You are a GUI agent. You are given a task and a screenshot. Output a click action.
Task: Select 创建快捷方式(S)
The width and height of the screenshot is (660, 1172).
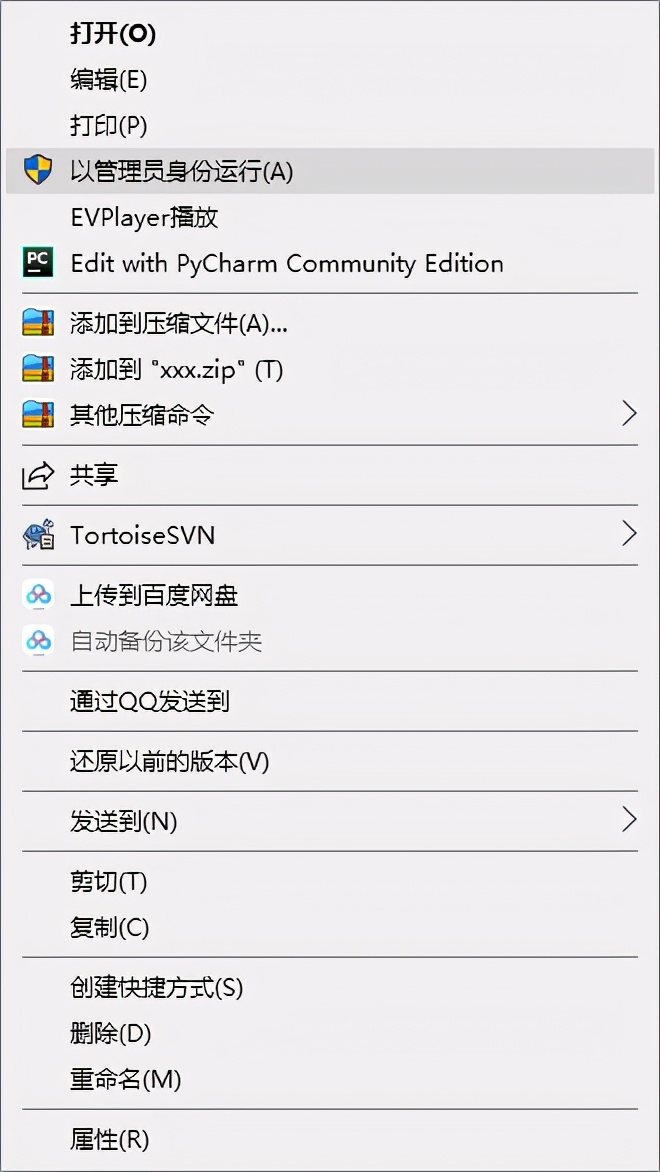pos(156,988)
